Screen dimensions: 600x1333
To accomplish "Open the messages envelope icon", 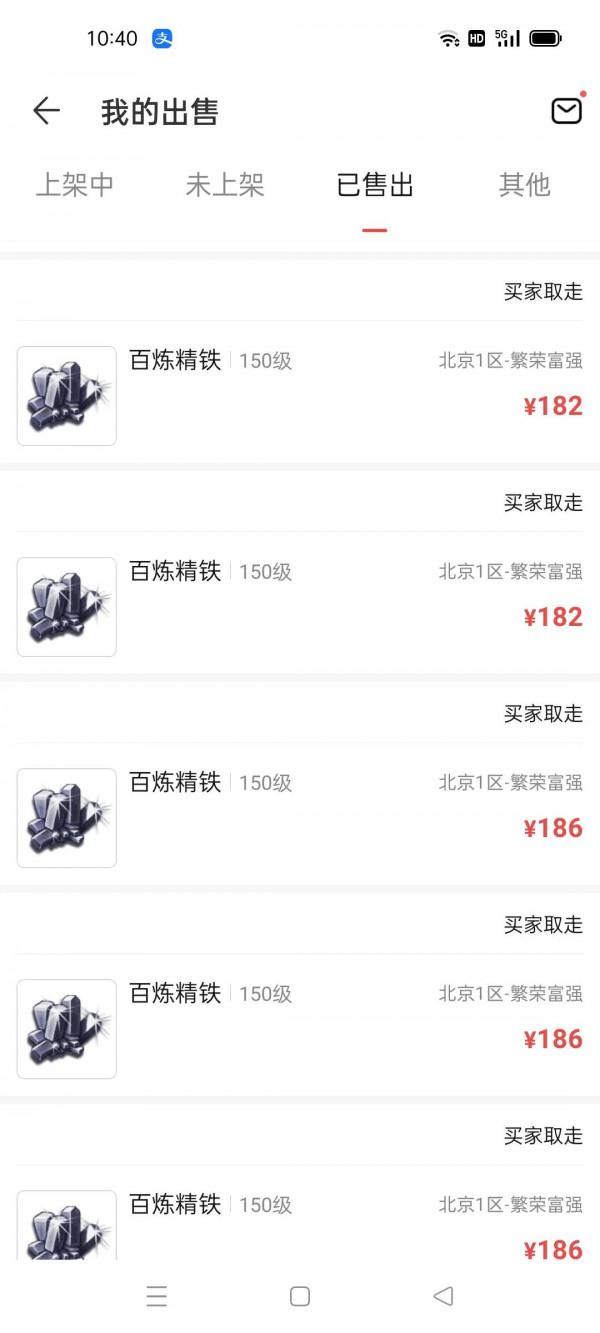I will [x=566, y=110].
